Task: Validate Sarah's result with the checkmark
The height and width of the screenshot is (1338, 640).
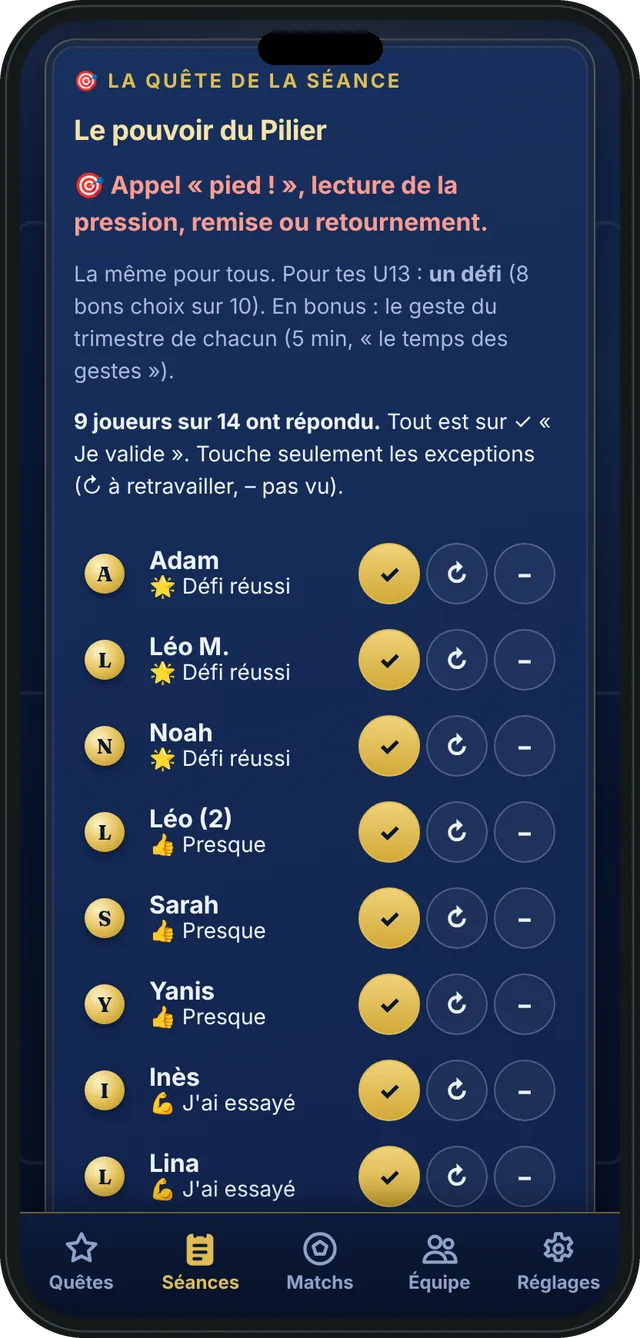Action: click(389, 918)
